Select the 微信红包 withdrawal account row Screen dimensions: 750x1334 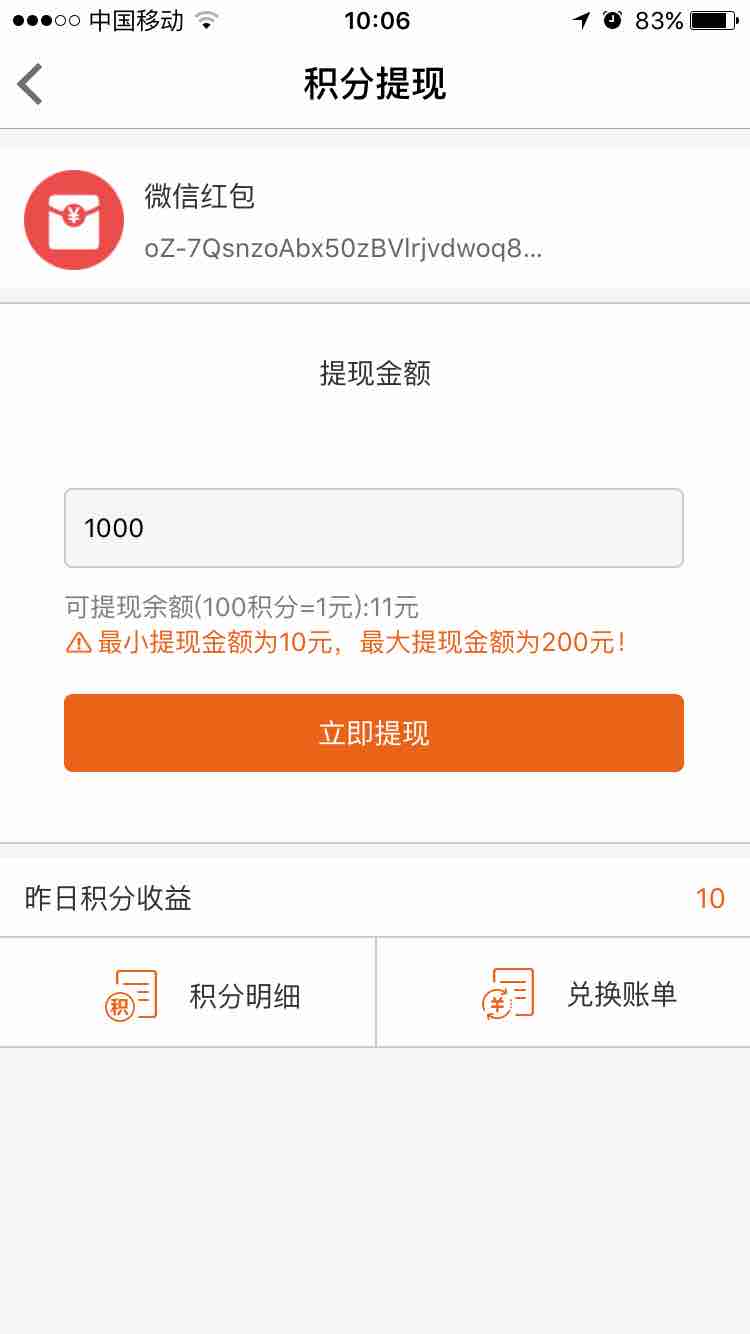click(x=374, y=220)
